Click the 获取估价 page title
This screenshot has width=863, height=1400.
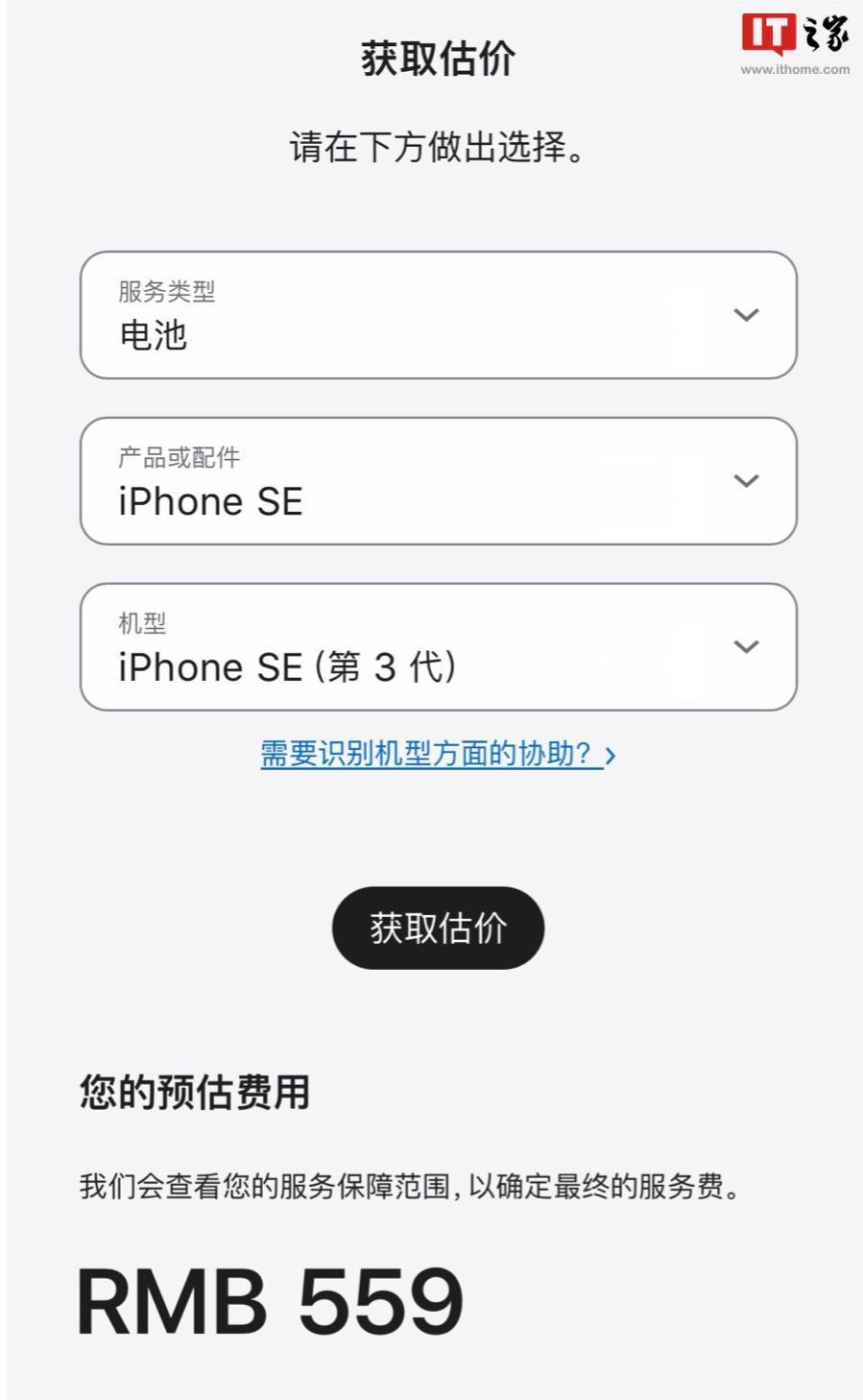pyautogui.click(x=437, y=56)
